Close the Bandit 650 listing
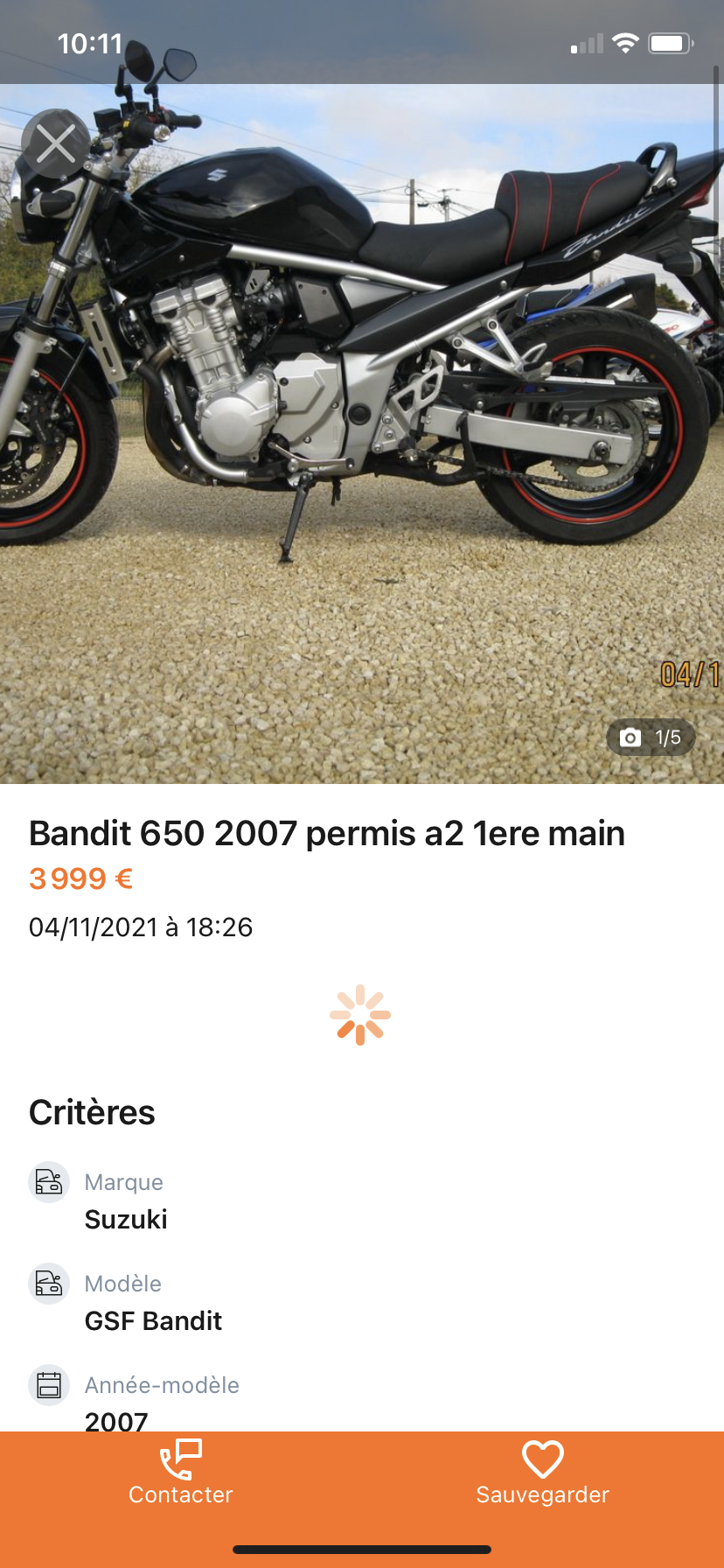The height and width of the screenshot is (1568, 724). pyautogui.click(x=56, y=143)
